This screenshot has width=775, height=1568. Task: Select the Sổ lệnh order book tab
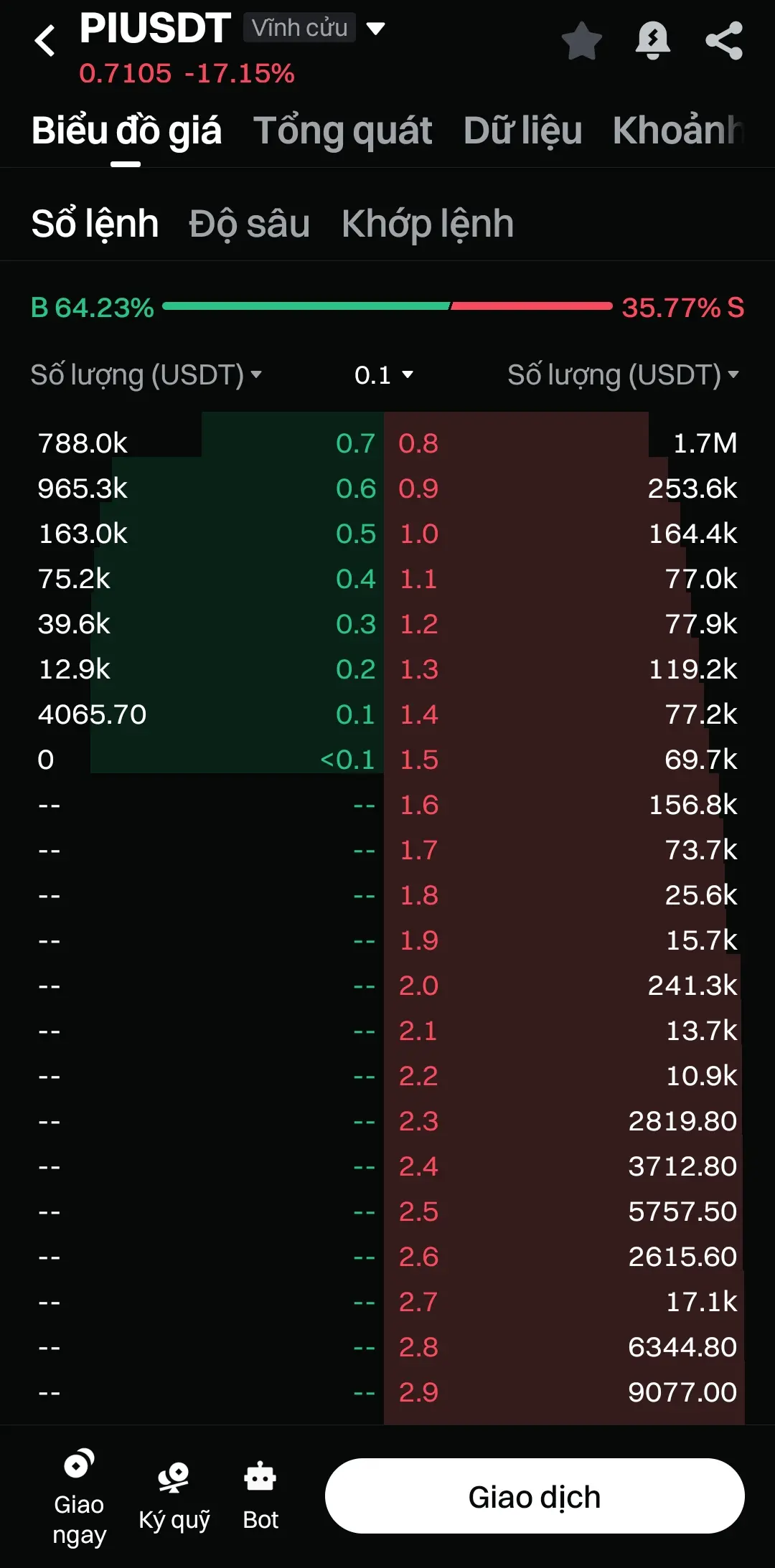pos(95,223)
